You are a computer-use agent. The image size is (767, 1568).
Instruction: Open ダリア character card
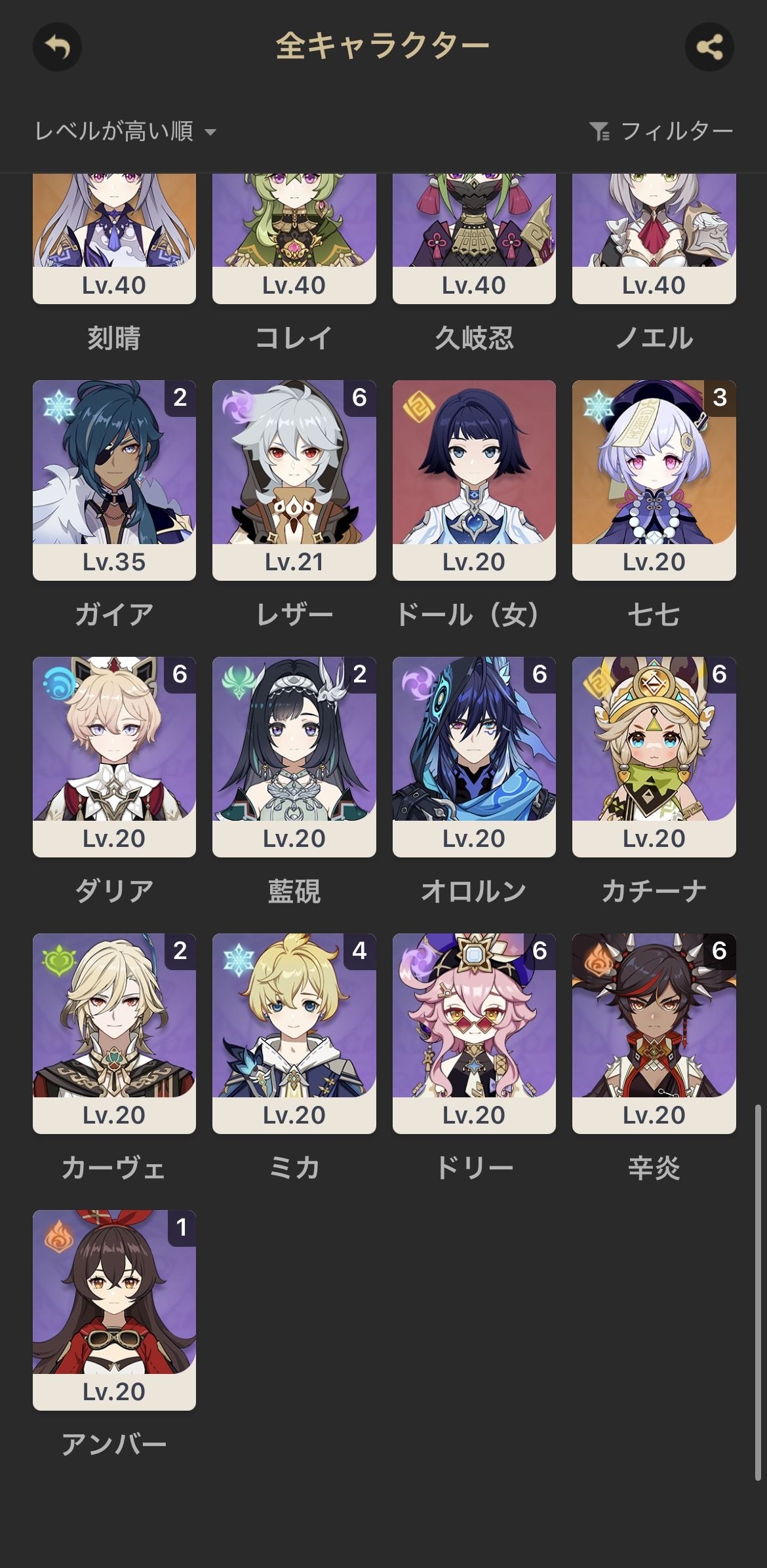point(114,756)
